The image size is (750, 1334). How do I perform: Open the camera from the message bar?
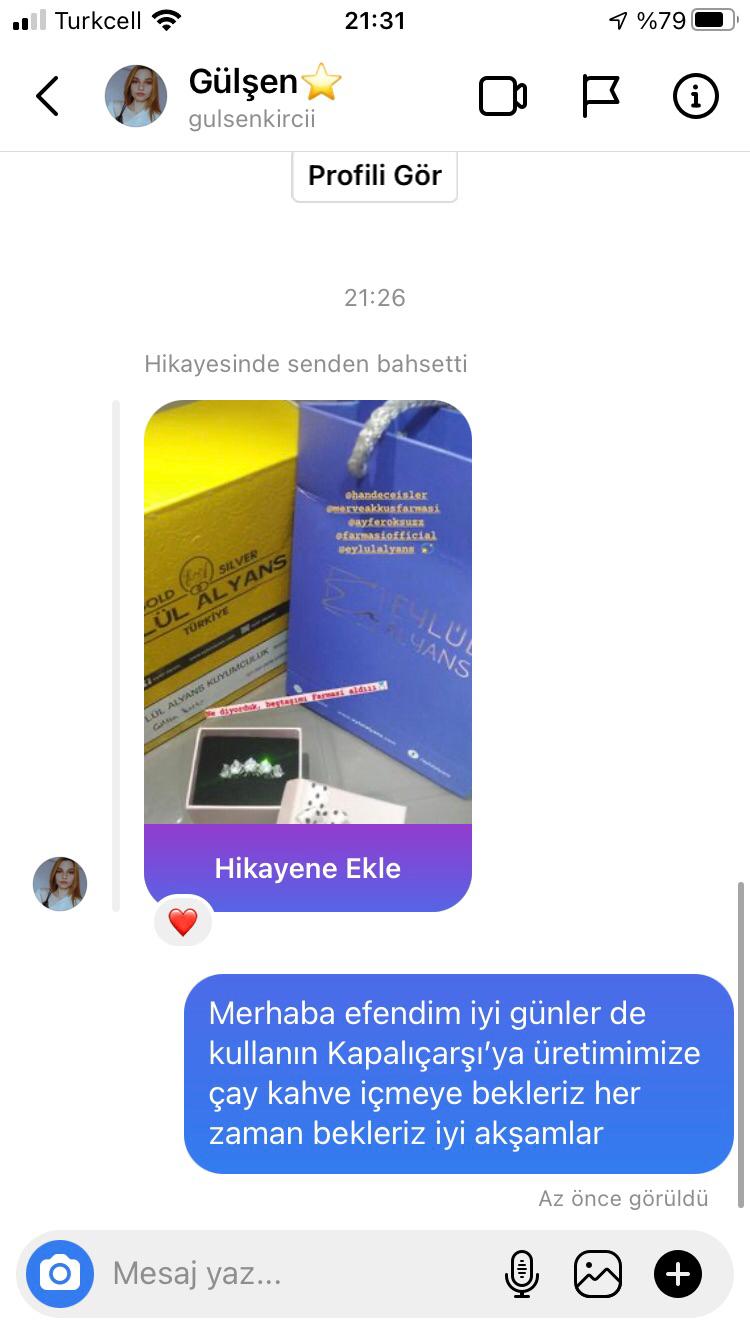[x=60, y=1274]
